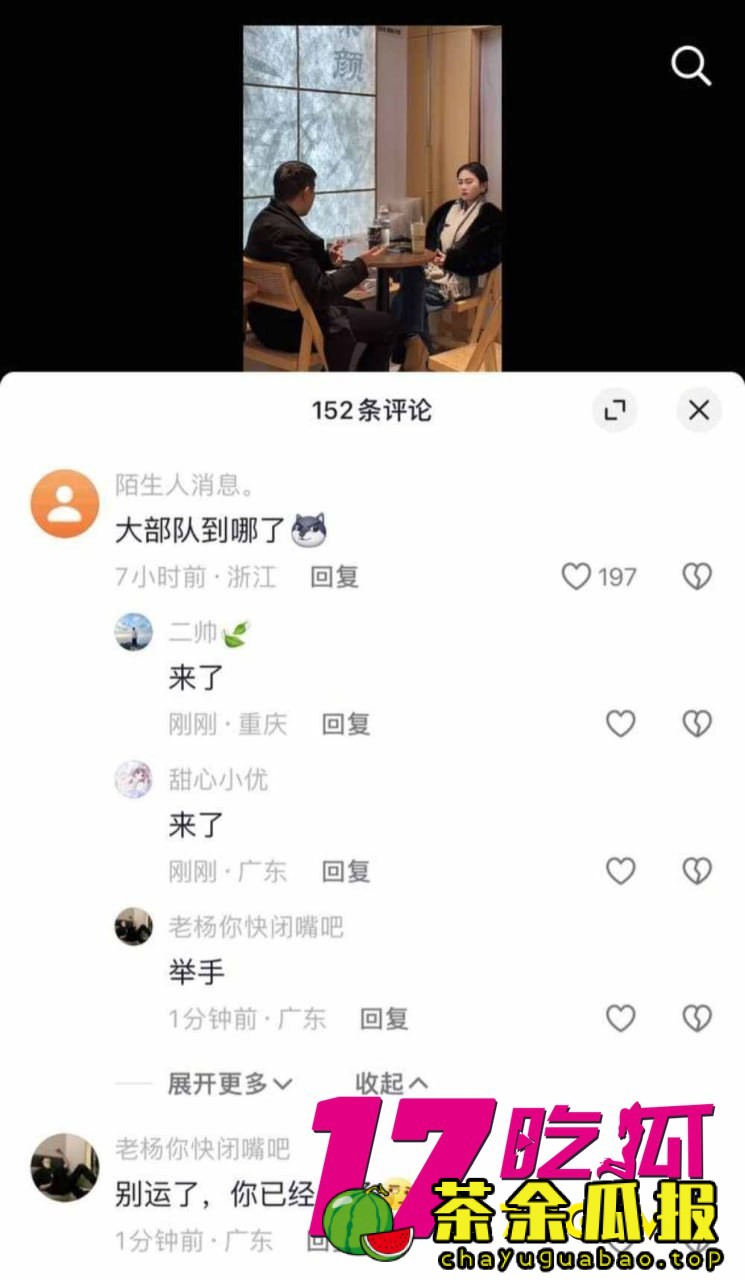The height and width of the screenshot is (1280, 745).
Task: Tap the video preview above comments
Action: (x=372, y=198)
